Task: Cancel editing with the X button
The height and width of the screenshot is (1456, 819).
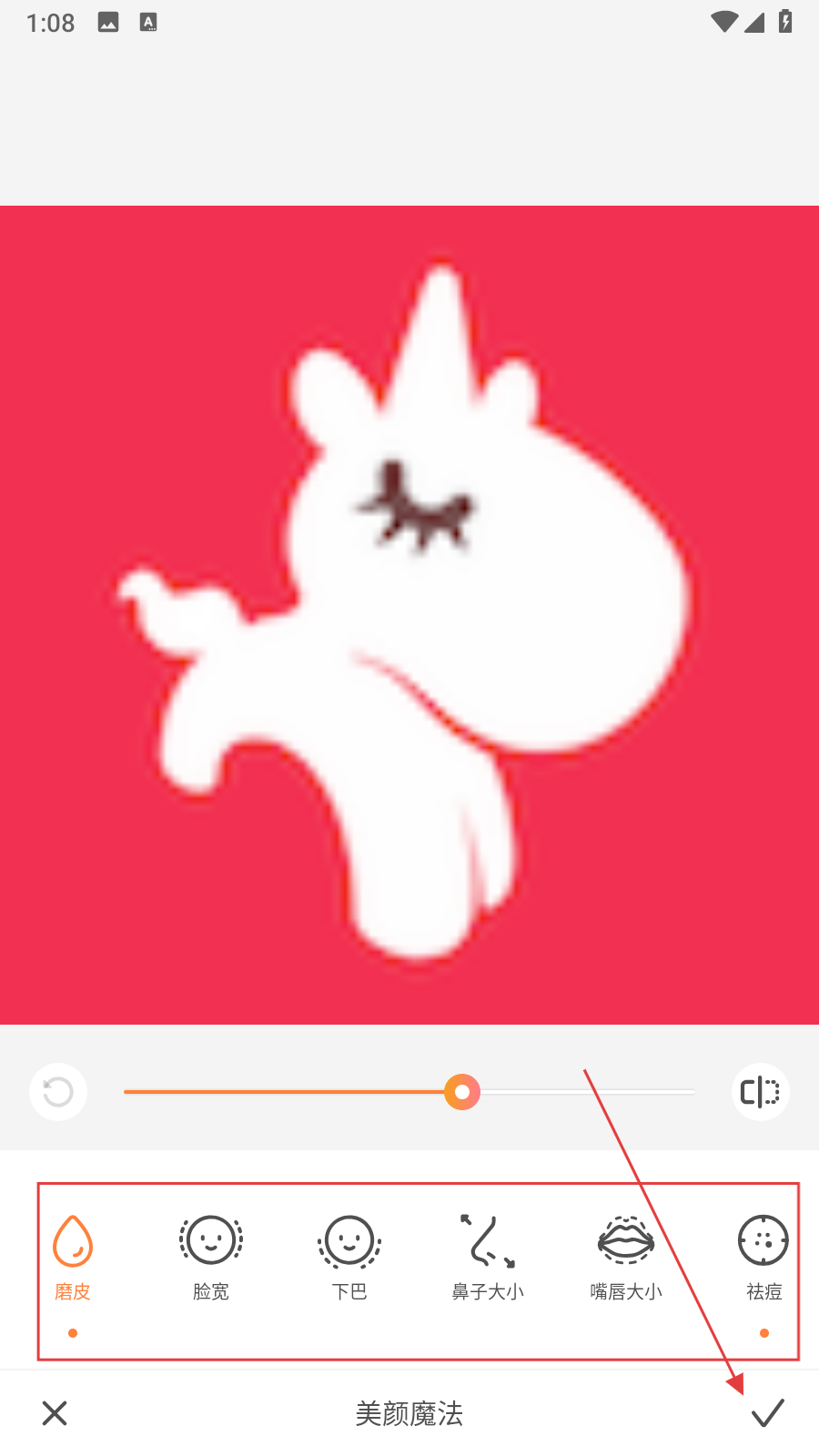Action: click(x=55, y=1412)
